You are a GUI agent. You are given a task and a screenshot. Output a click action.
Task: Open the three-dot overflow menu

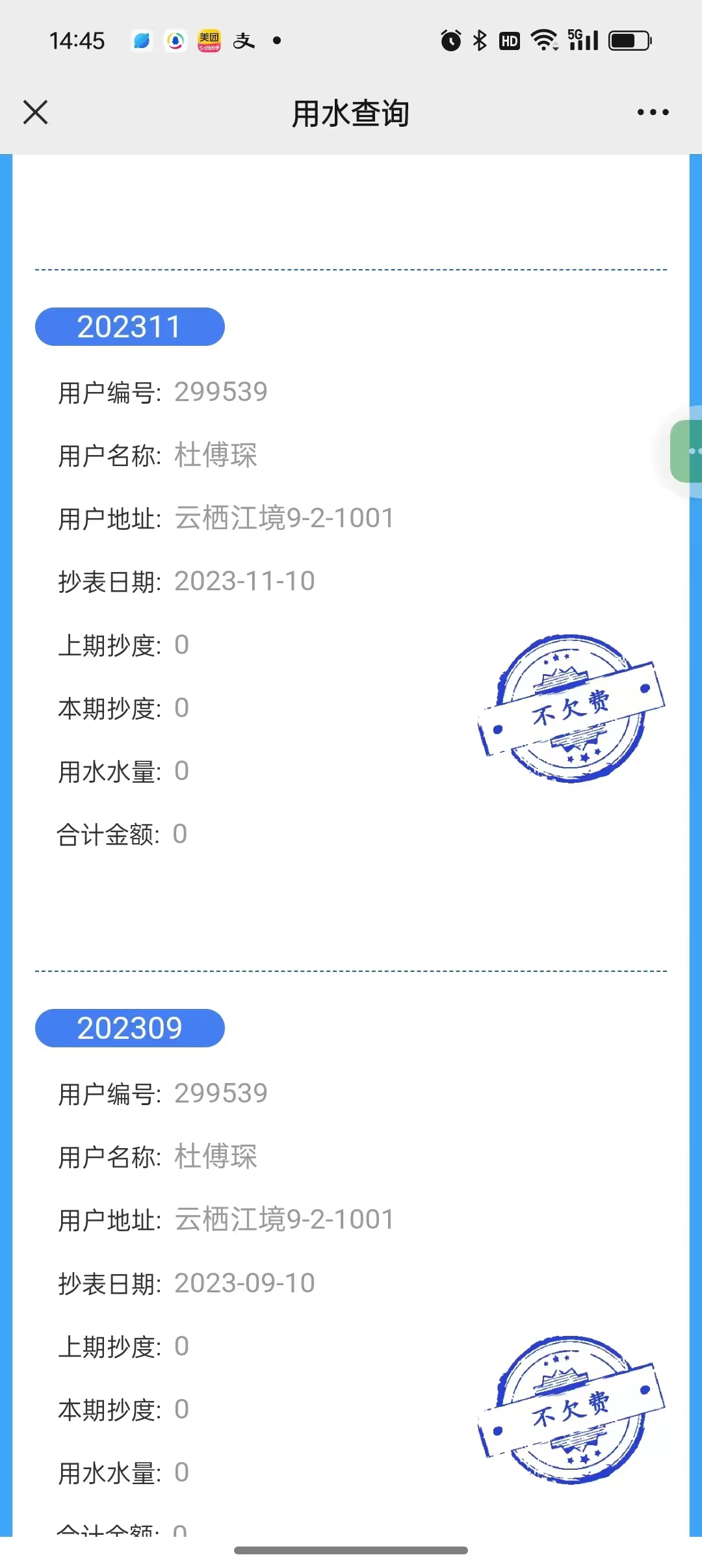[x=653, y=112]
